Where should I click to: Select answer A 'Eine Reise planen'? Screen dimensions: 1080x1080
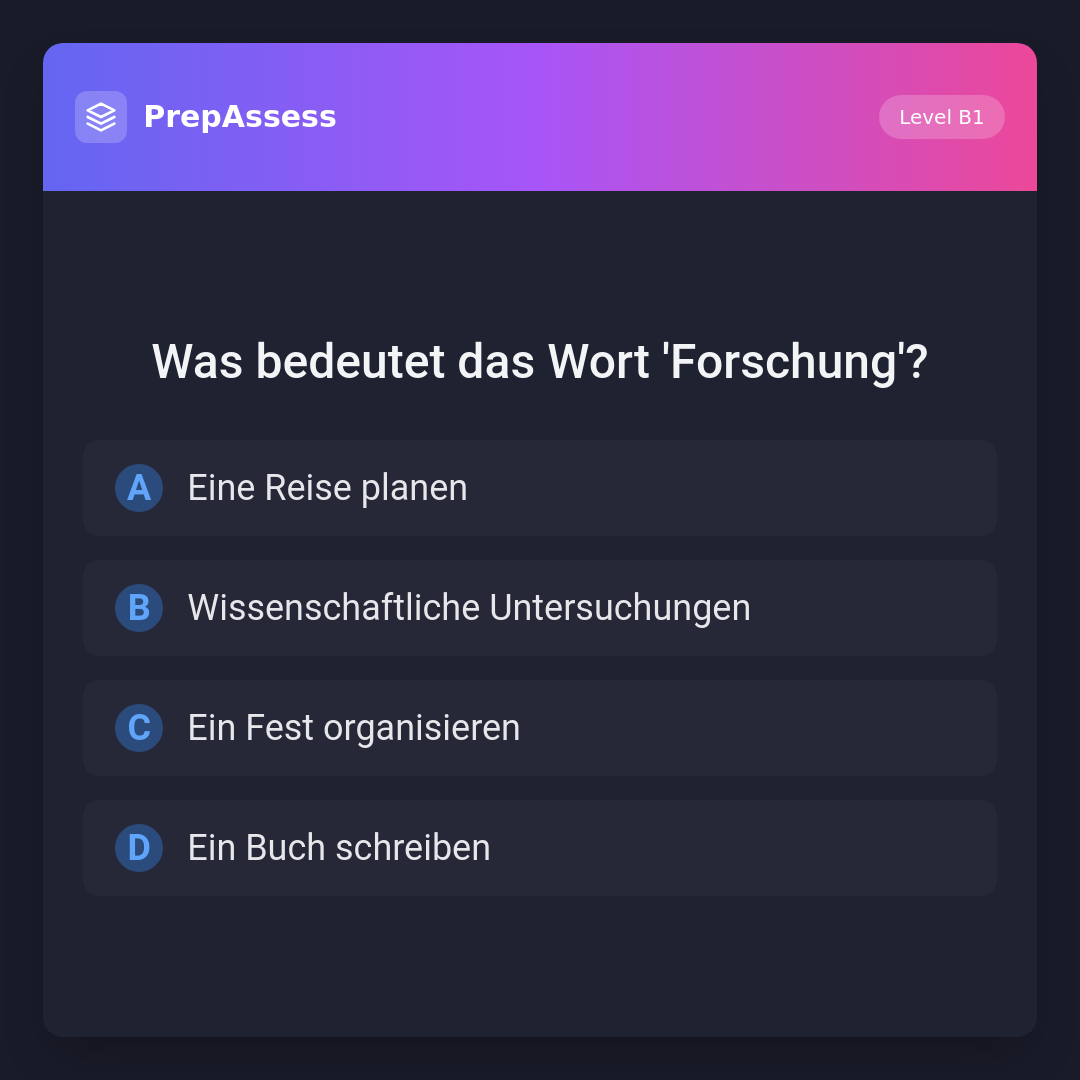coord(539,488)
